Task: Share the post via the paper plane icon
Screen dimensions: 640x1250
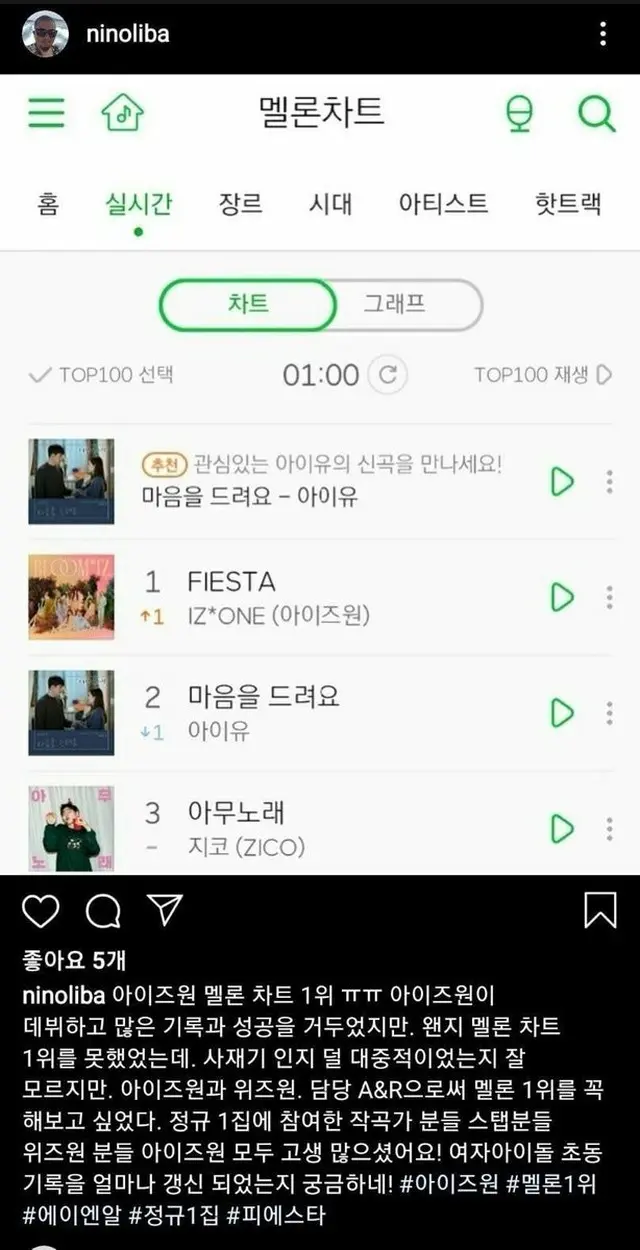Action: (164, 909)
